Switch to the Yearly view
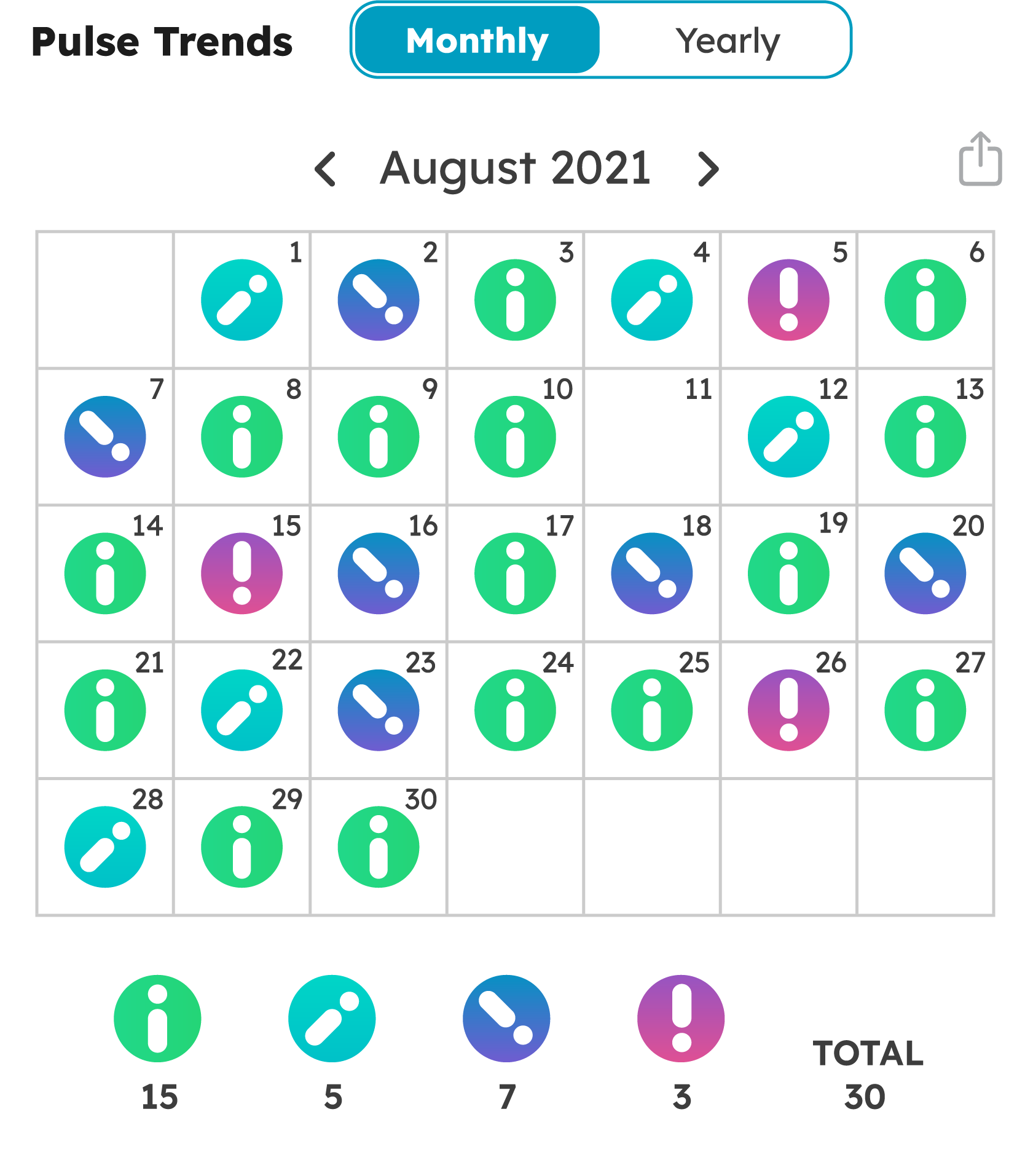This screenshot has height=1176, width=1033. click(x=727, y=41)
